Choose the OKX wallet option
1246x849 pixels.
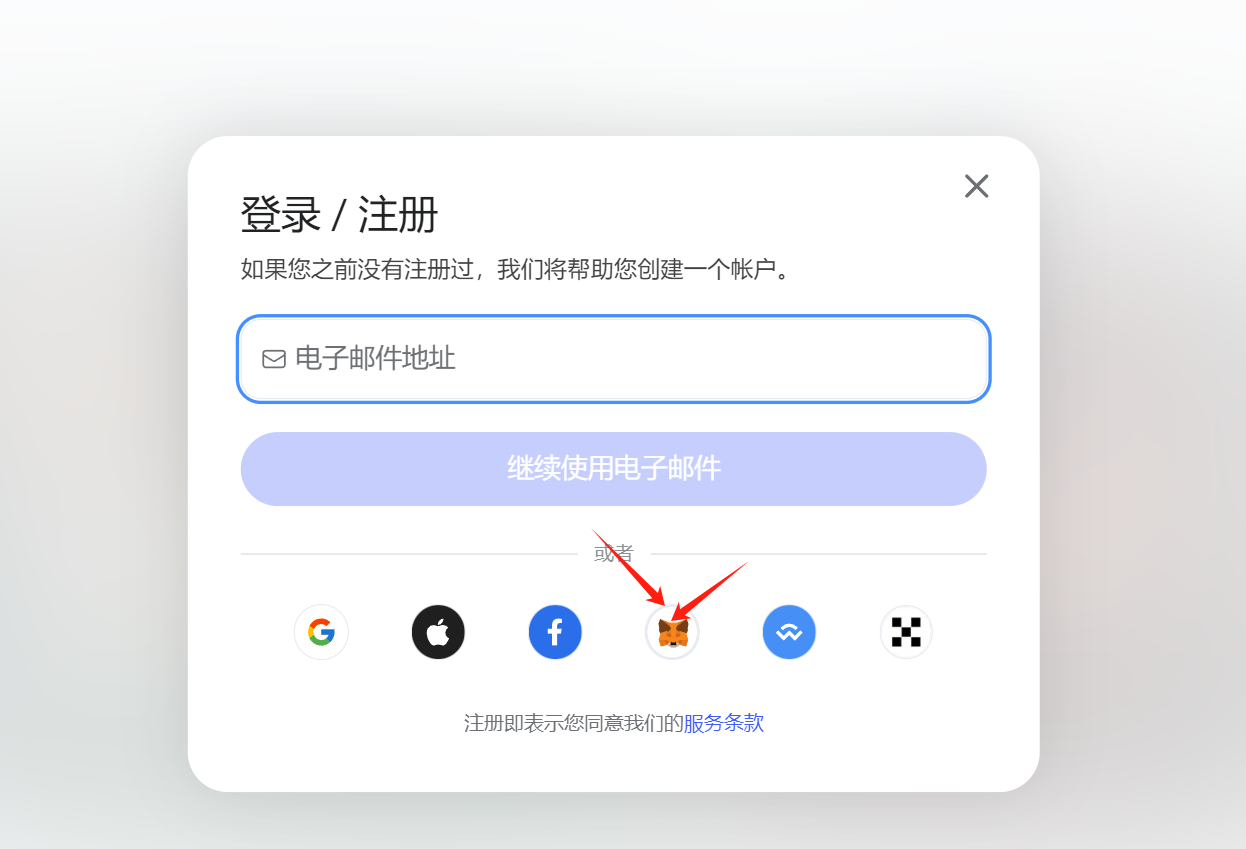pos(906,632)
